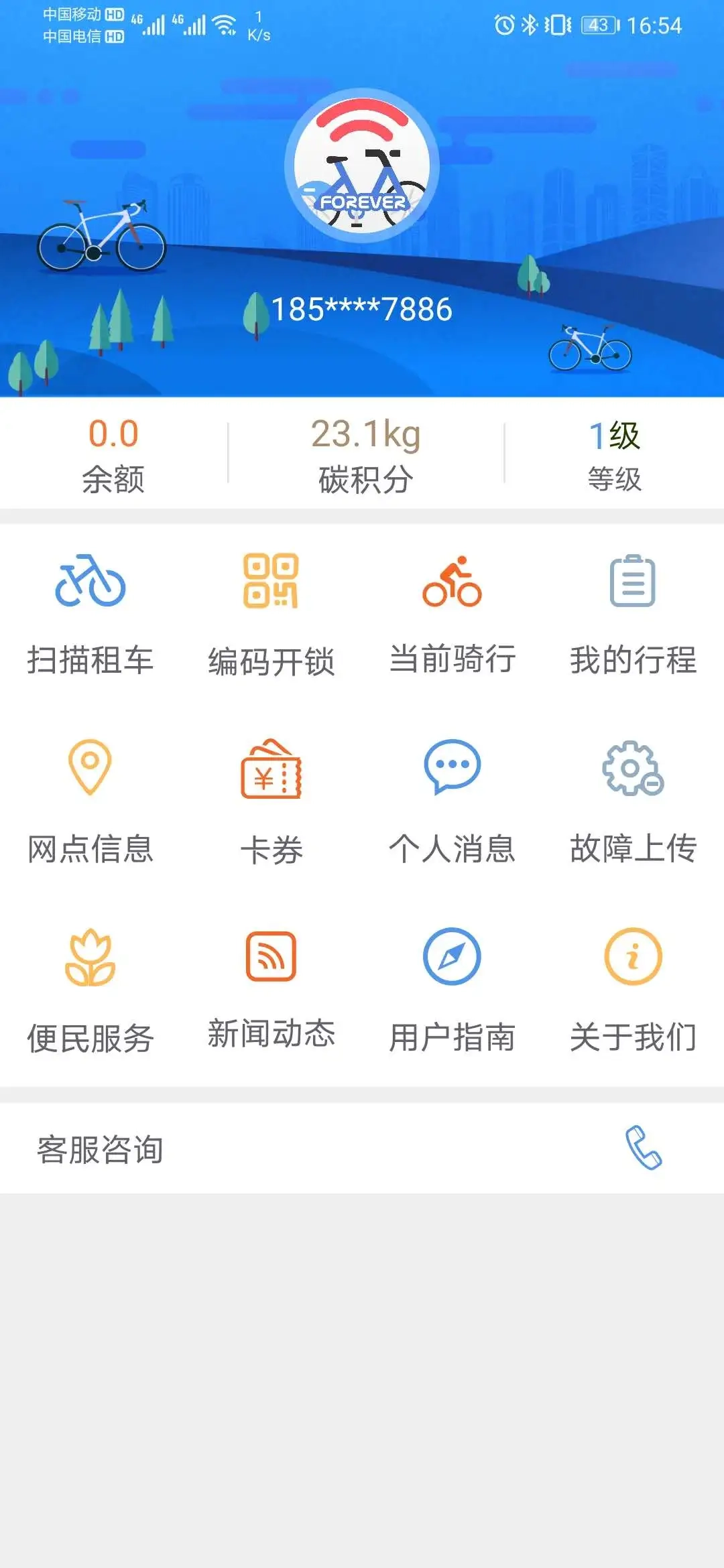The height and width of the screenshot is (1568, 724).
Task: Open 等级 level 1级 details
Action: point(615,452)
